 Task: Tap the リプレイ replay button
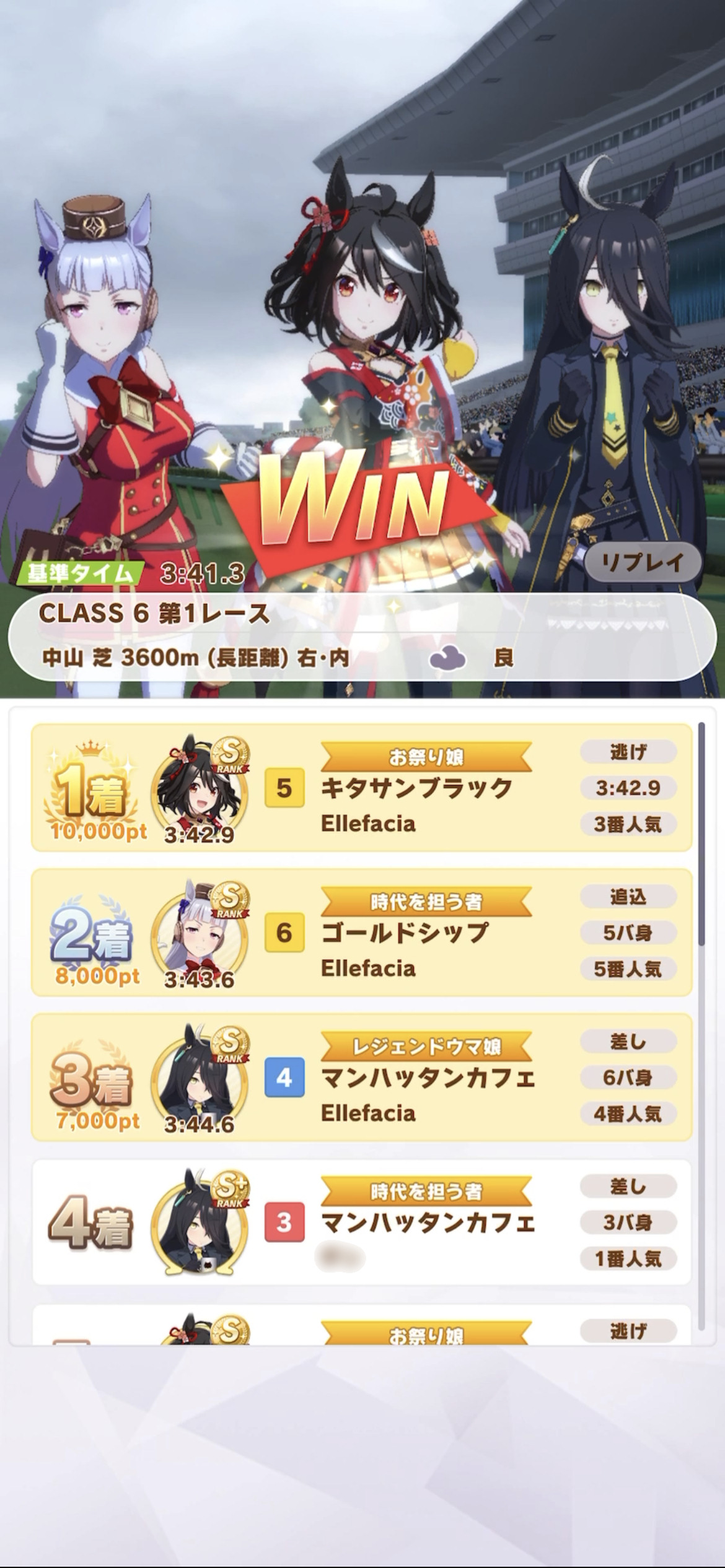pyautogui.click(x=643, y=562)
